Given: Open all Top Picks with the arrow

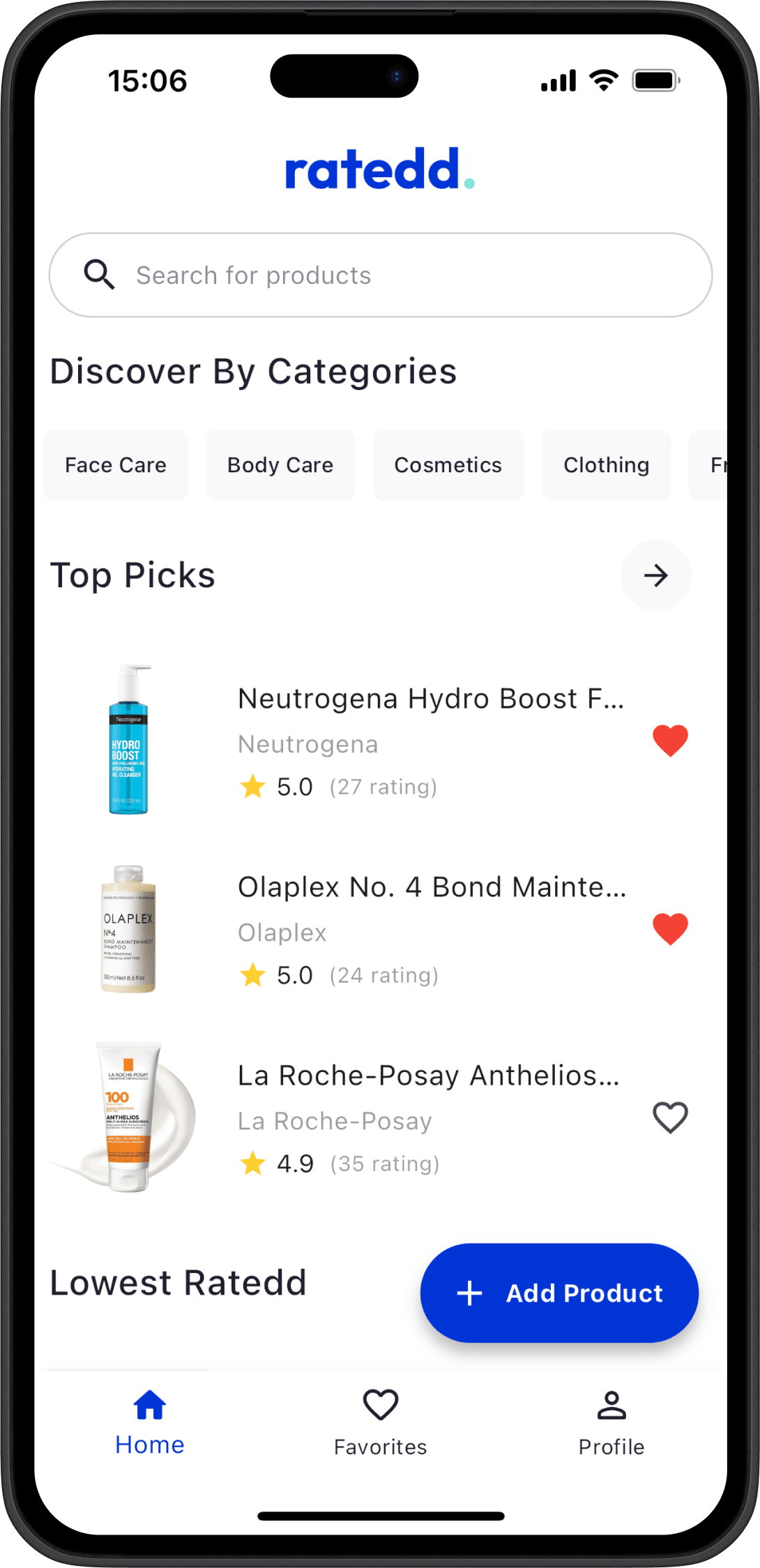Looking at the screenshot, I should (x=655, y=575).
